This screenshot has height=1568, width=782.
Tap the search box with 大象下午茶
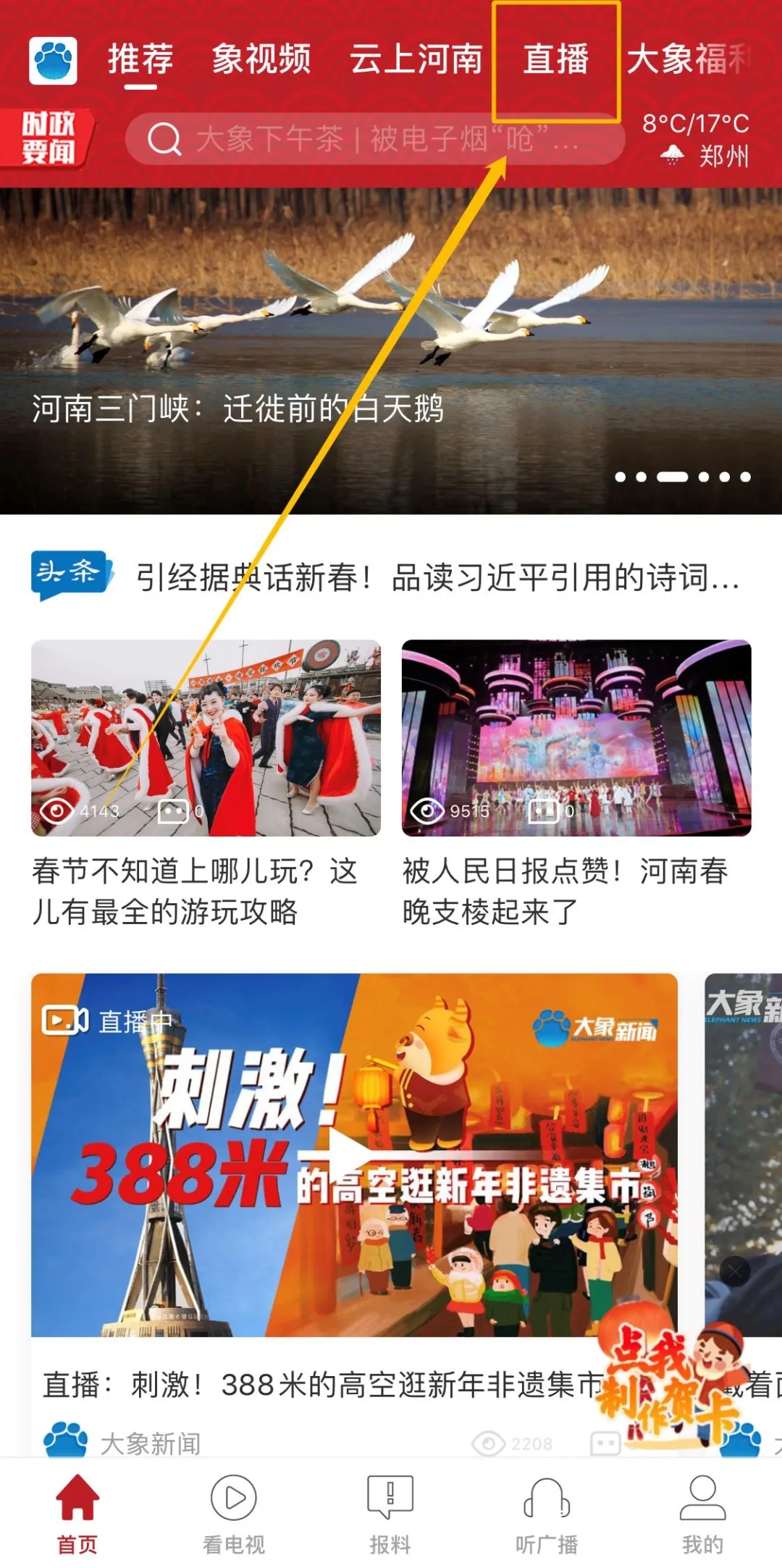[x=374, y=138]
